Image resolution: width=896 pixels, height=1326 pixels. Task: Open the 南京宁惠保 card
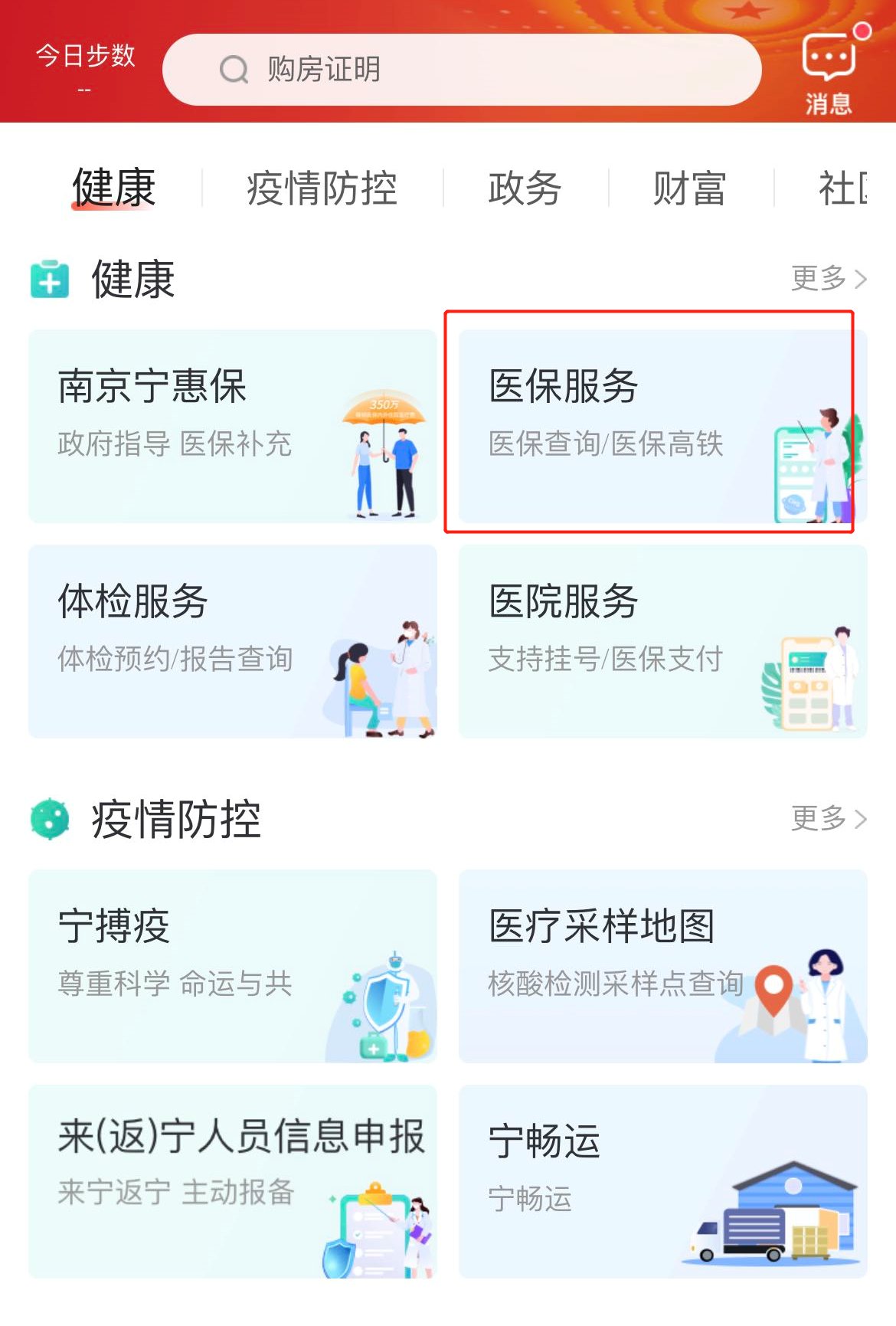232,427
